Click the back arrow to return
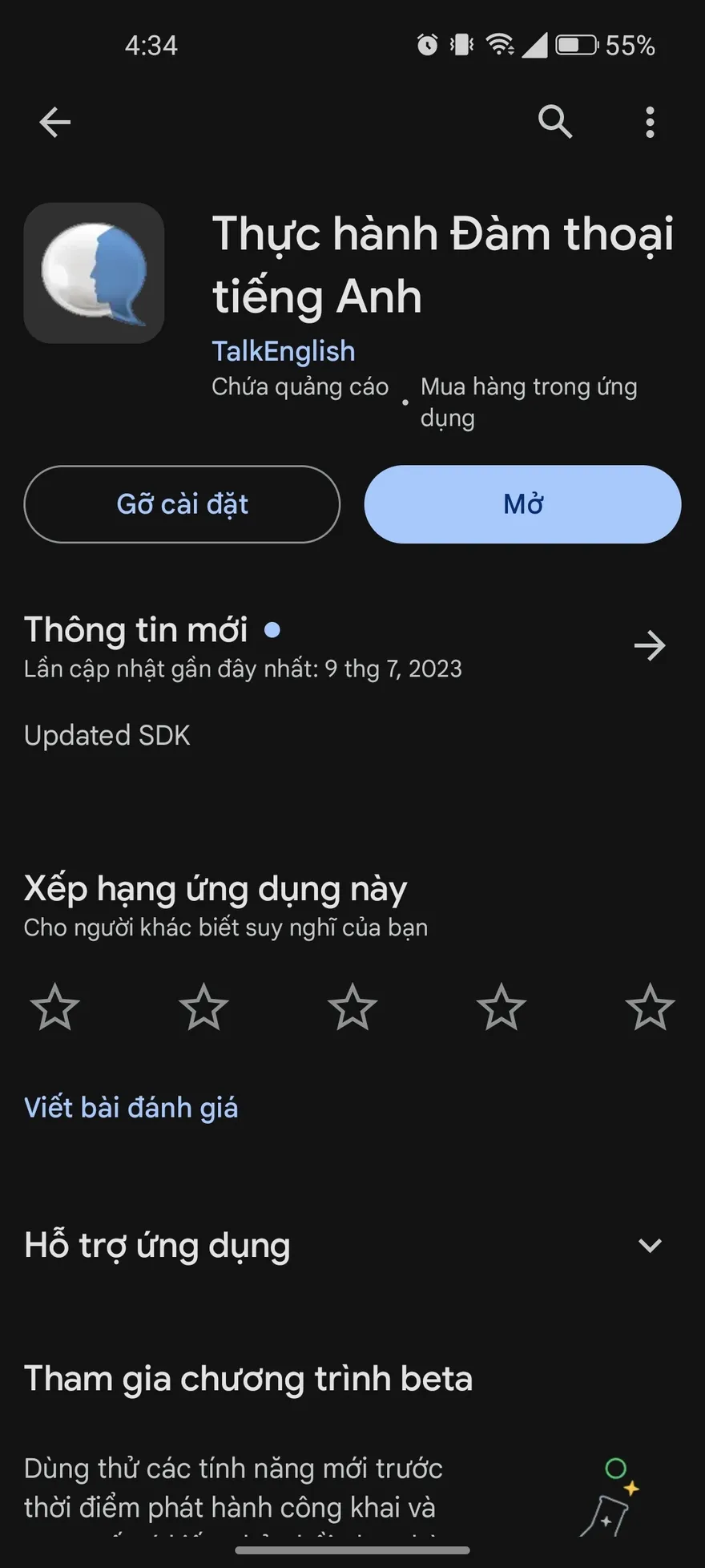This screenshot has height=1568, width=705. tap(54, 122)
